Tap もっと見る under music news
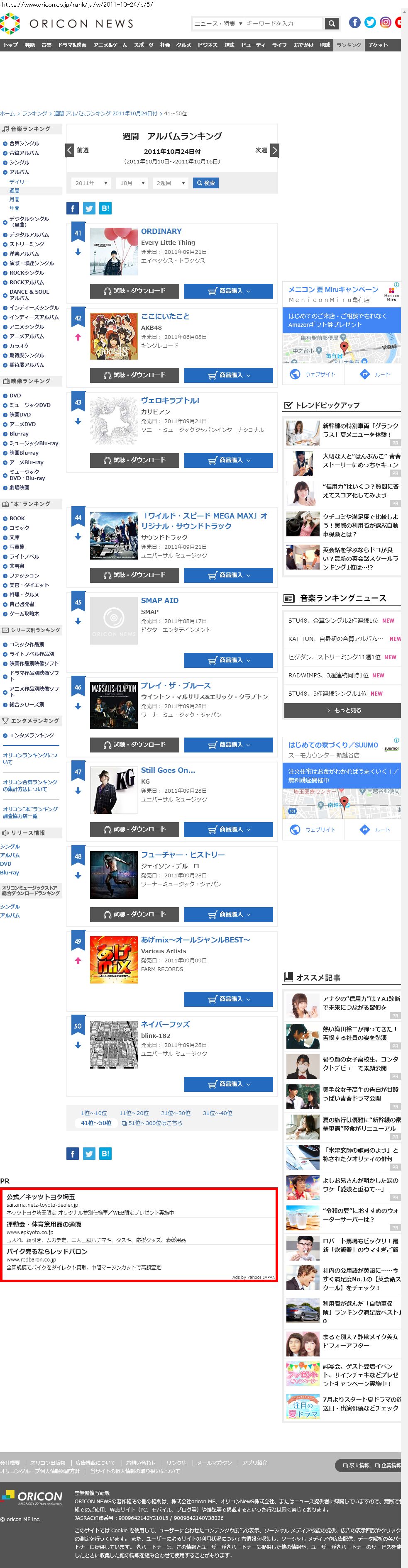The width and height of the screenshot is (408, 1568). tap(342, 710)
